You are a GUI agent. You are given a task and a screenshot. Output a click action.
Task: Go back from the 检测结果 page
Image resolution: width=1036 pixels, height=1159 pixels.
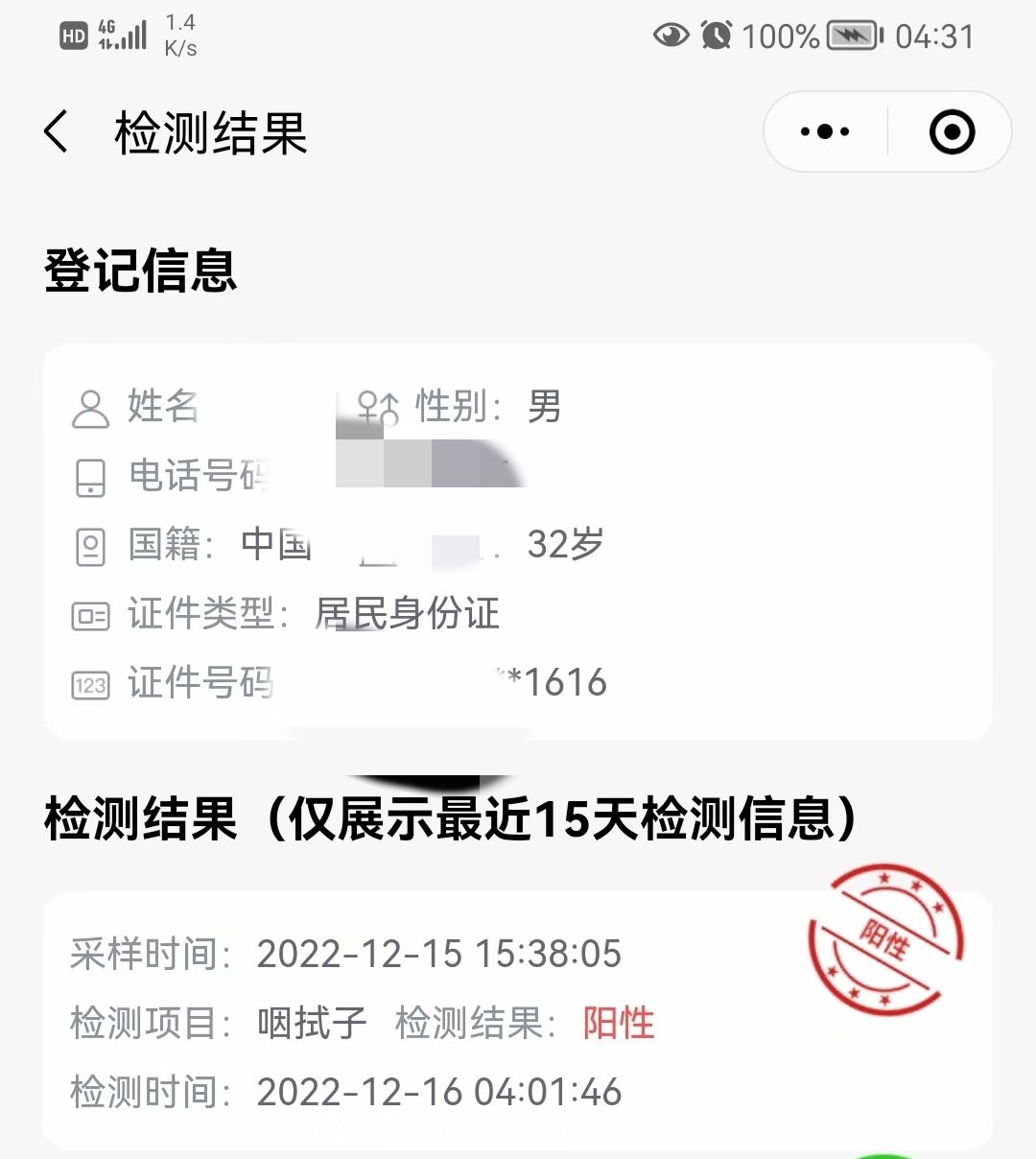pyautogui.click(x=56, y=131)
